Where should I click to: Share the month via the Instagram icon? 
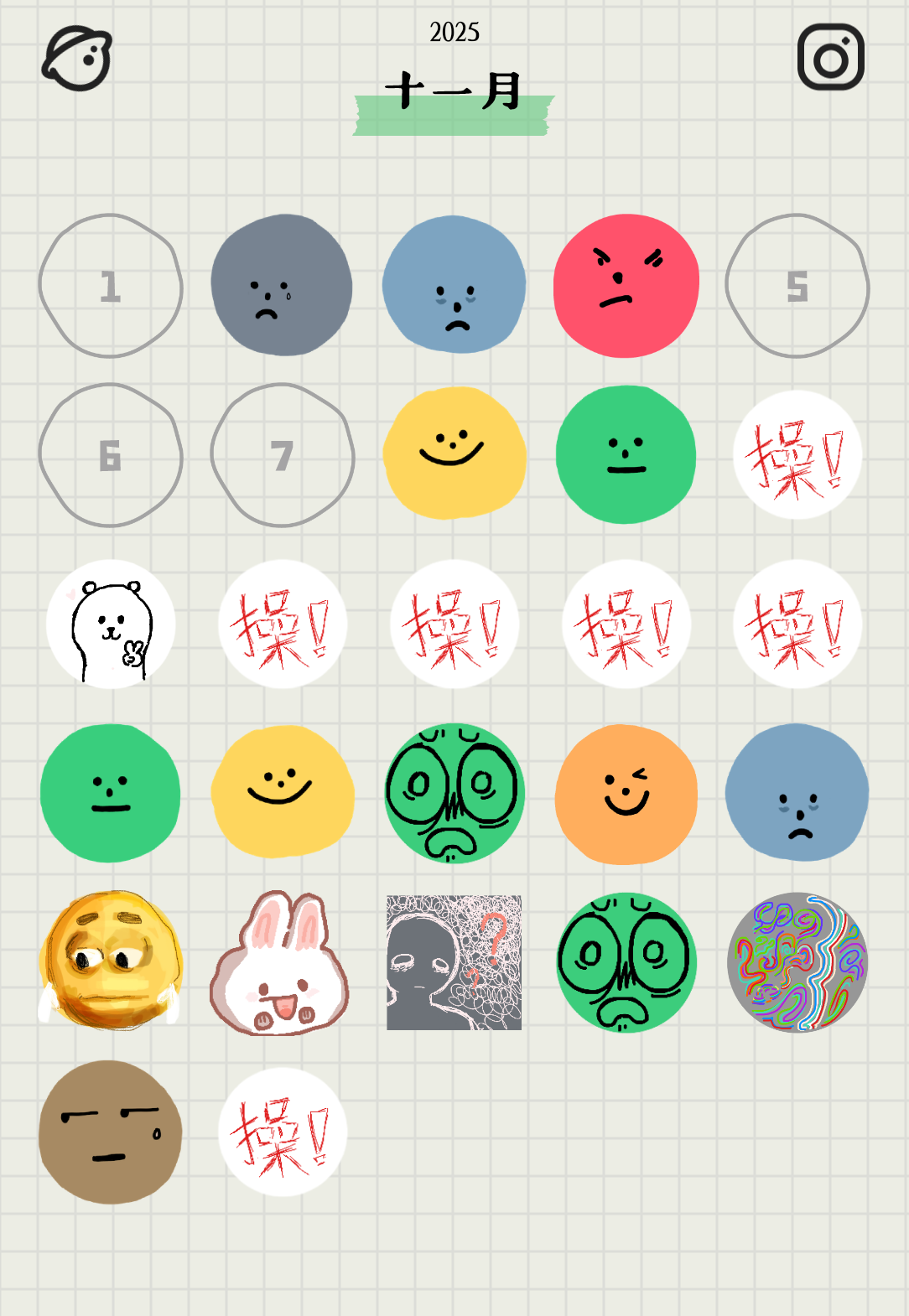tap(830, 57)
